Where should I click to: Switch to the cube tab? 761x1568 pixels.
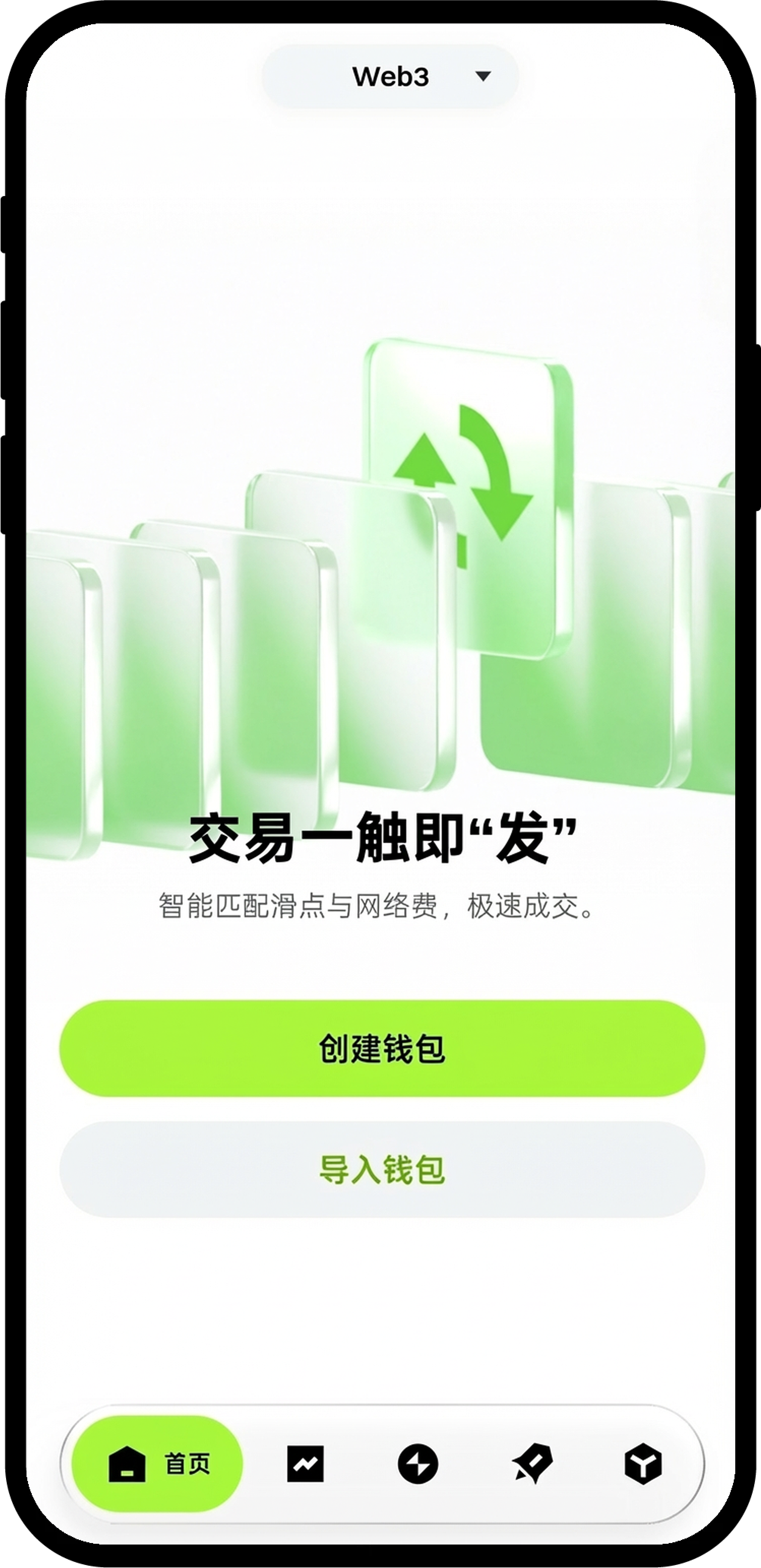[643, 1464]
